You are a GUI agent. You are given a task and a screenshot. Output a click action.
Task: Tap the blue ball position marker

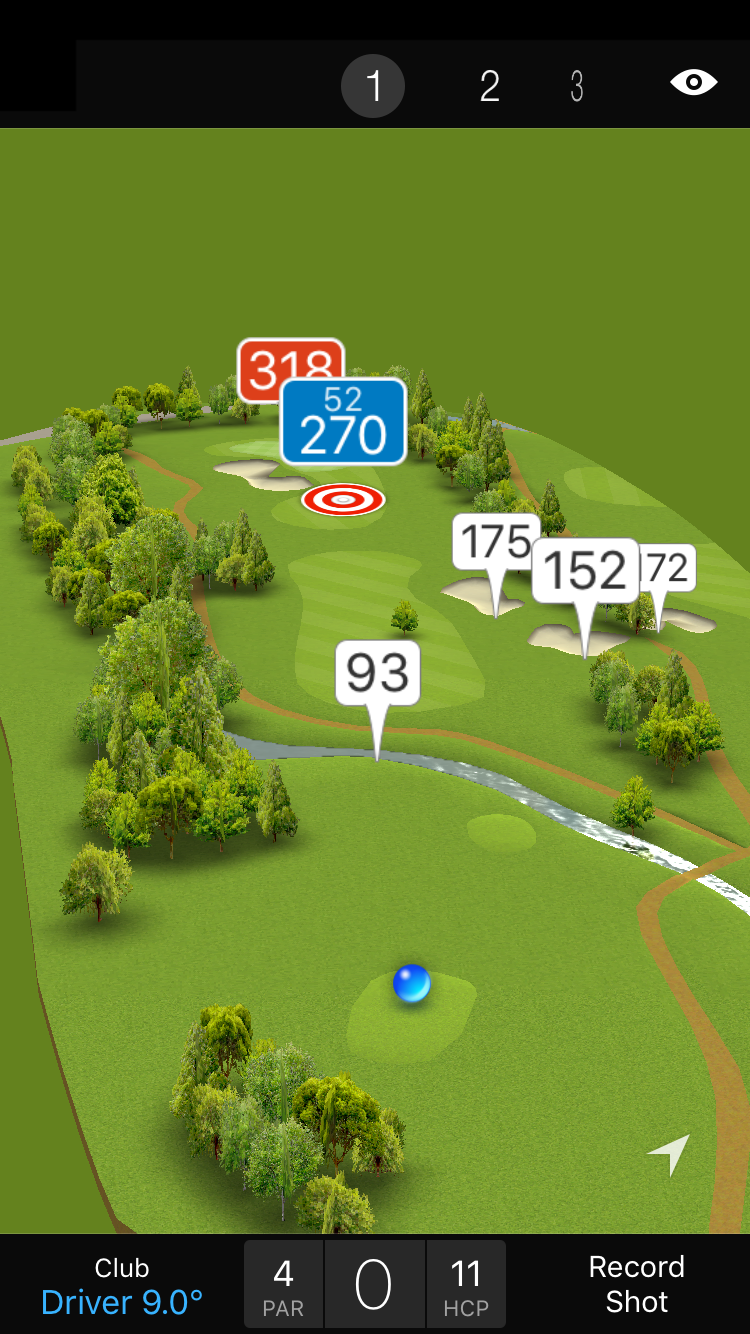tap(412, 984)
